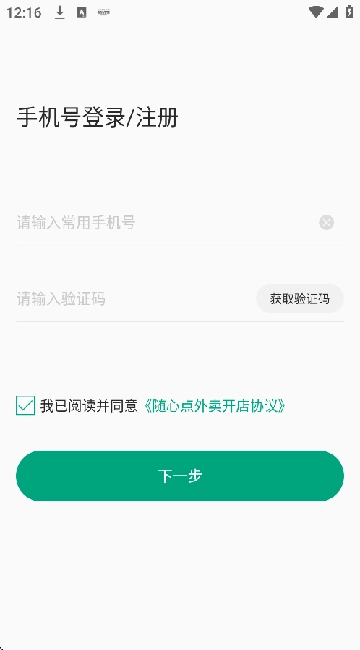Focus the verification code field
Image resolution: width=360 pixels, height=650 pixels.
(135, 298)
